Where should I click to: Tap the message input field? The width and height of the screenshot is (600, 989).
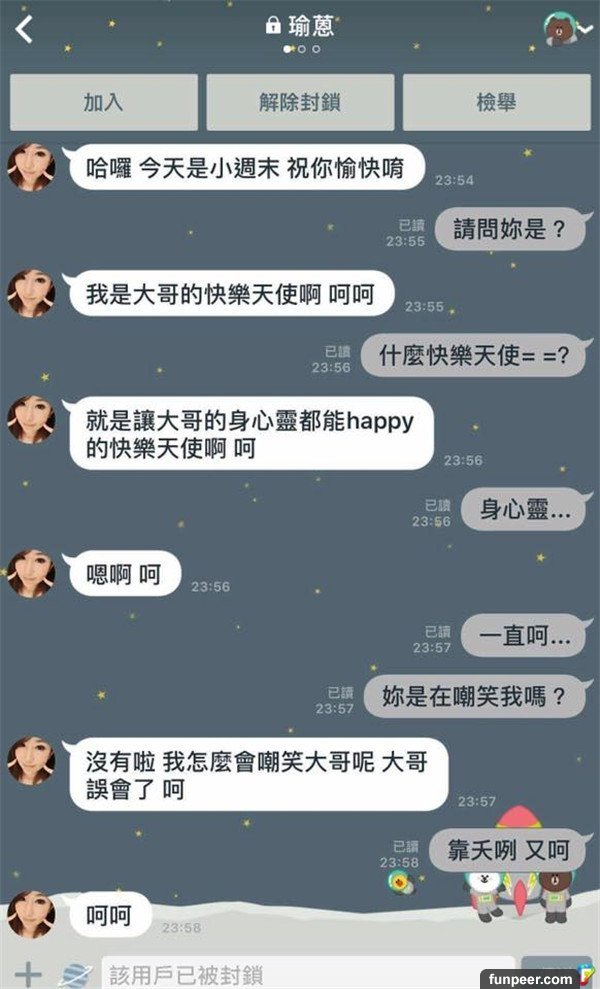tap(300, 974)
